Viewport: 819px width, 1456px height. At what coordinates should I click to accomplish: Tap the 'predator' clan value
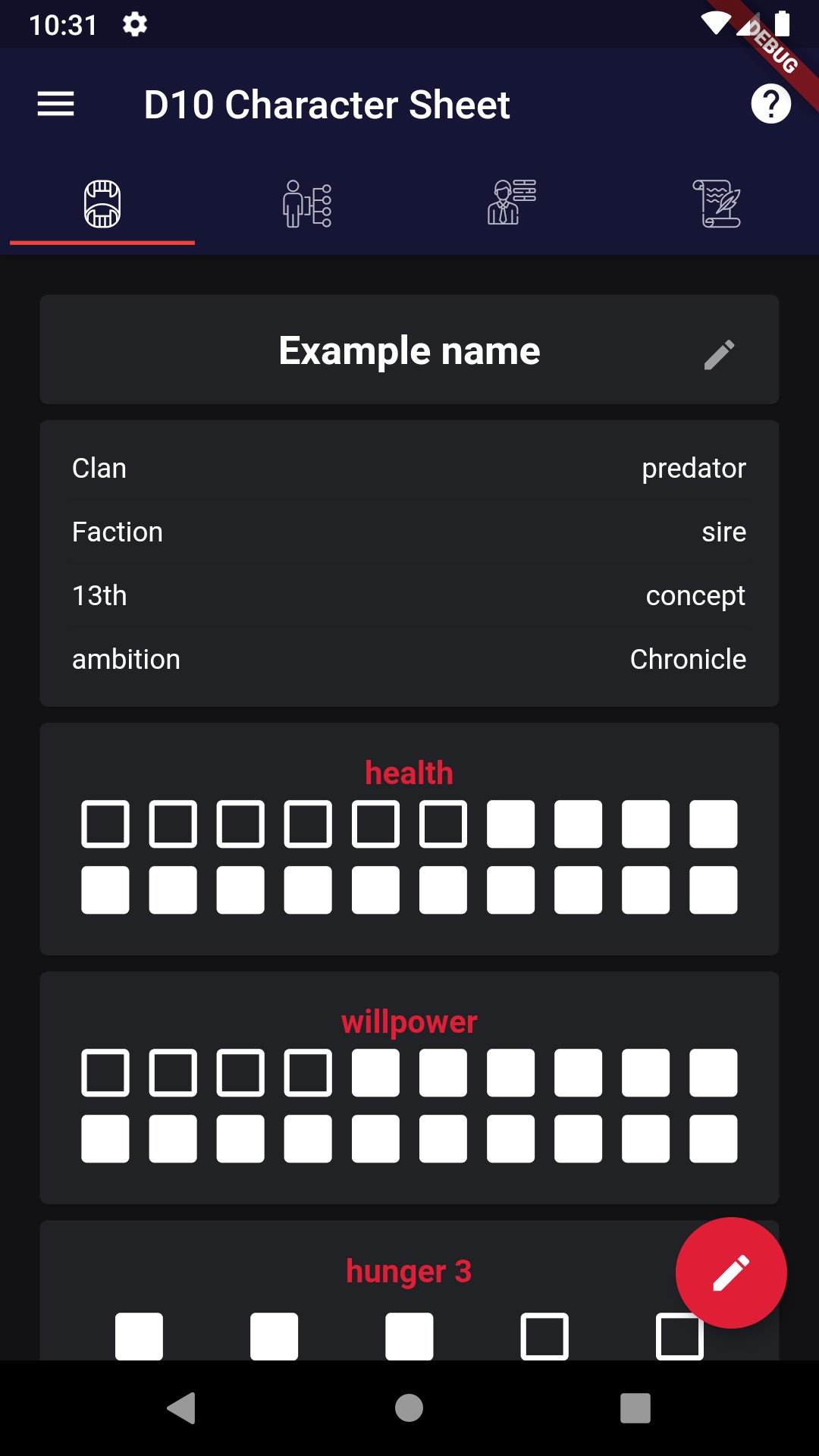[x=694, y=468]
